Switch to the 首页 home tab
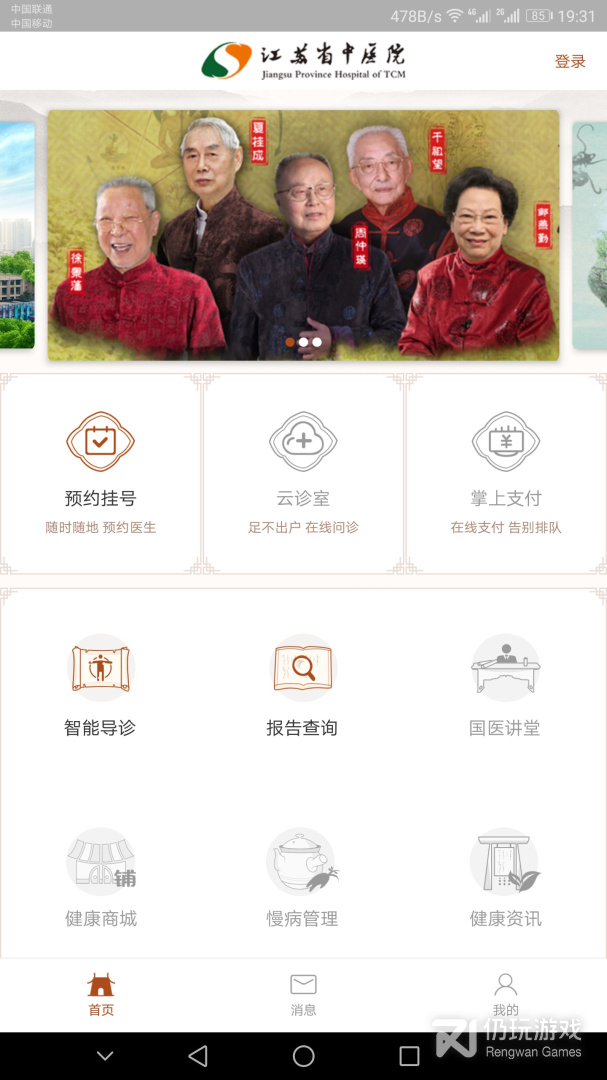The height and width of the screenshot is (1080, 607). 101,995
